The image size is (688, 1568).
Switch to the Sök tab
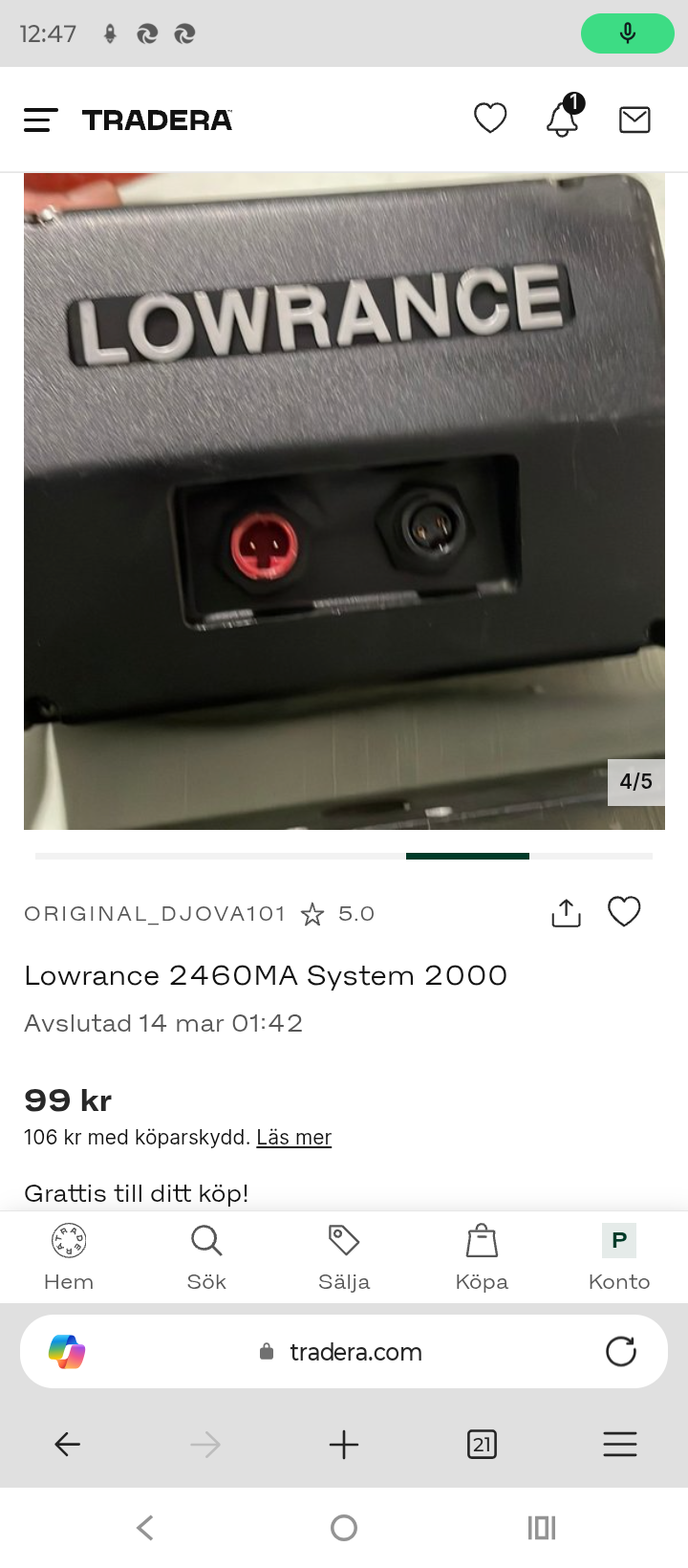pos(206,1257)
